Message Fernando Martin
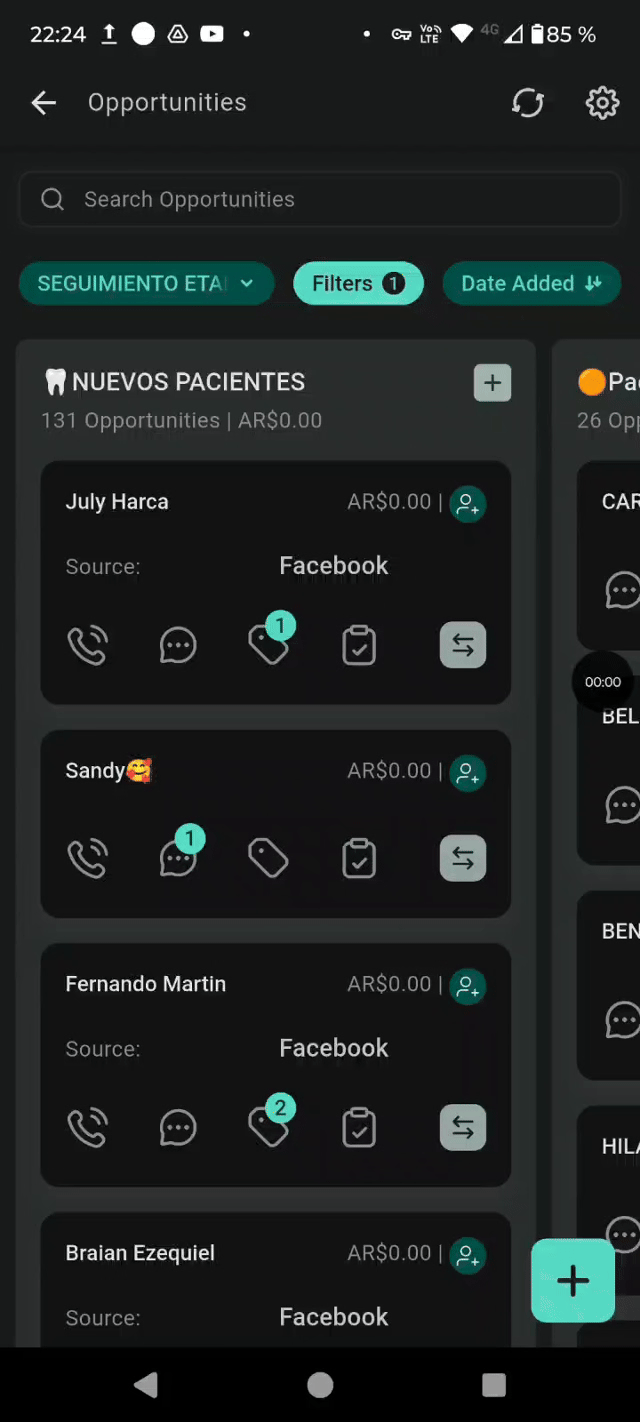The image size is (640, 1422). coord(178,1128)
